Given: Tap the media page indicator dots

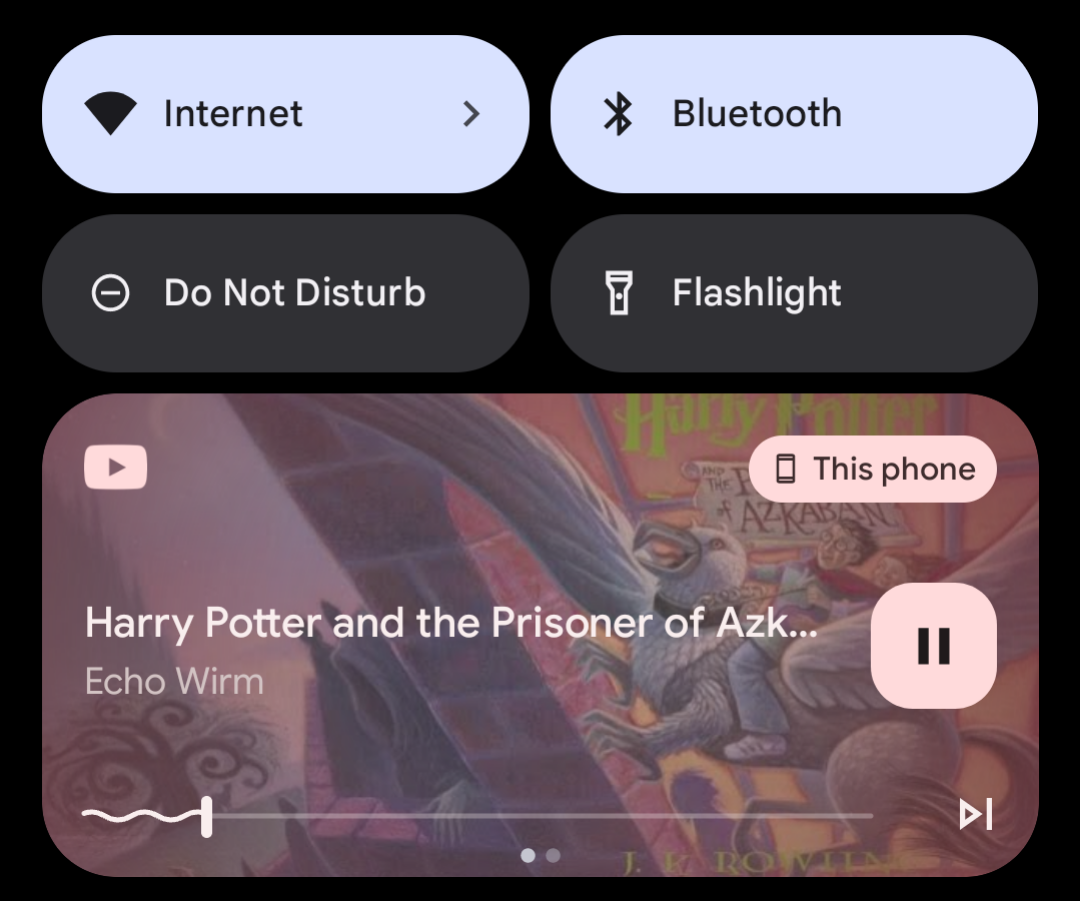Looking at the screenshot, I should 540,856.
